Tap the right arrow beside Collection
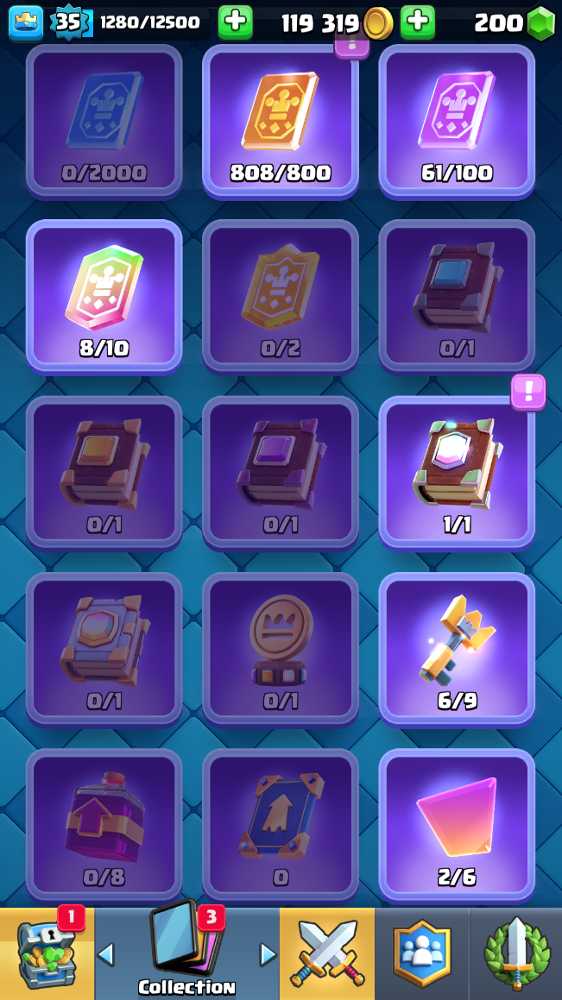 coord(267,955)
